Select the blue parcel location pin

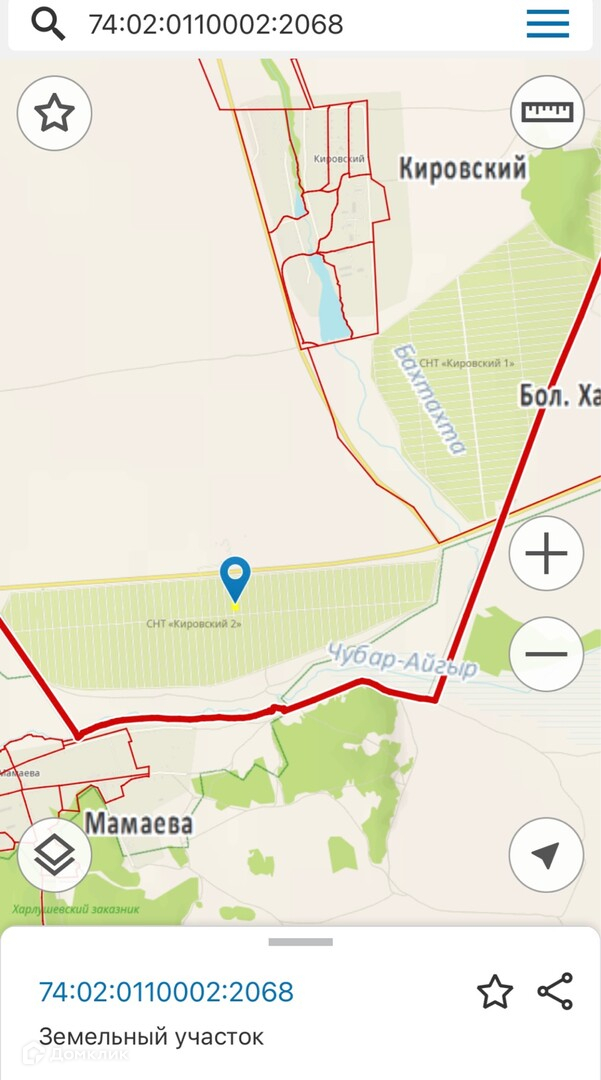235,578
